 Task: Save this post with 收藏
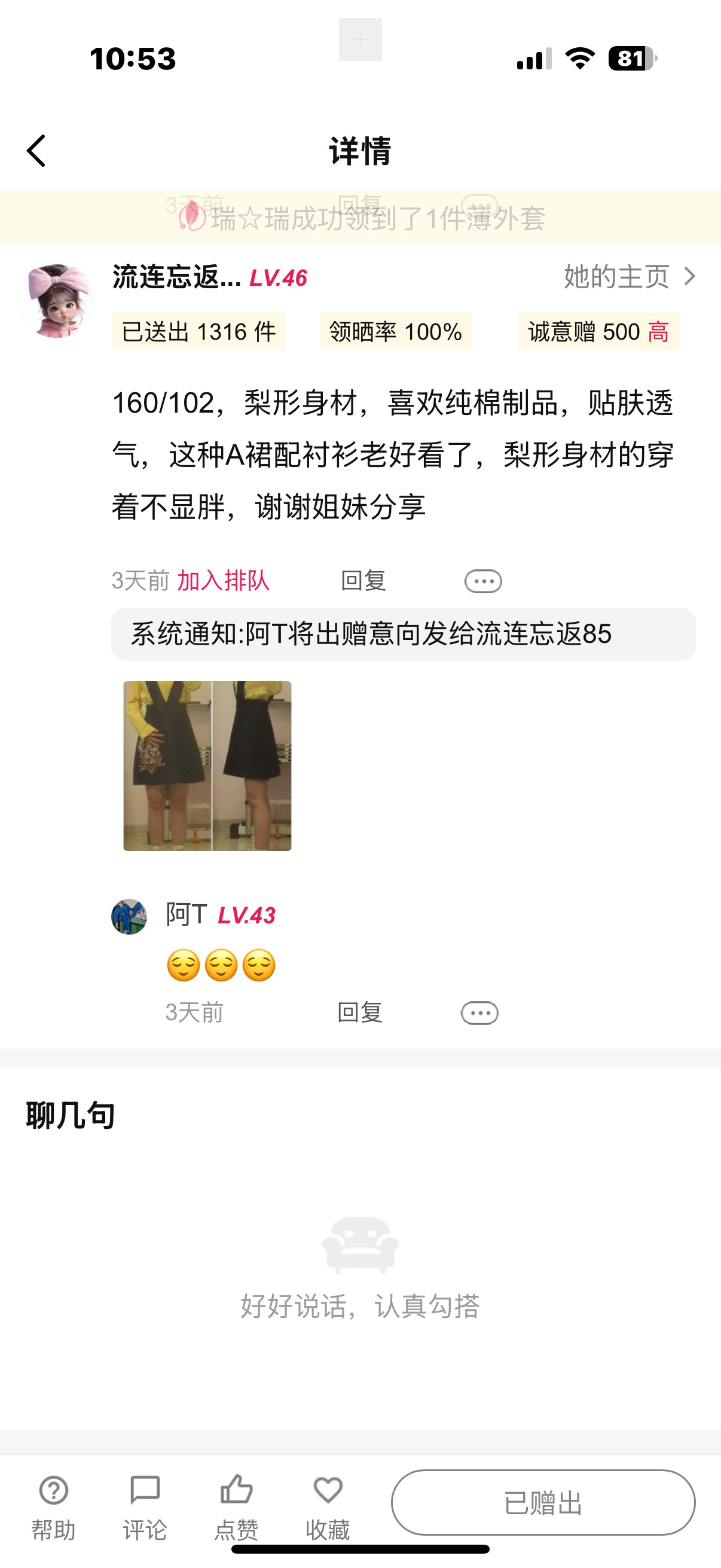click(328, 1506)
